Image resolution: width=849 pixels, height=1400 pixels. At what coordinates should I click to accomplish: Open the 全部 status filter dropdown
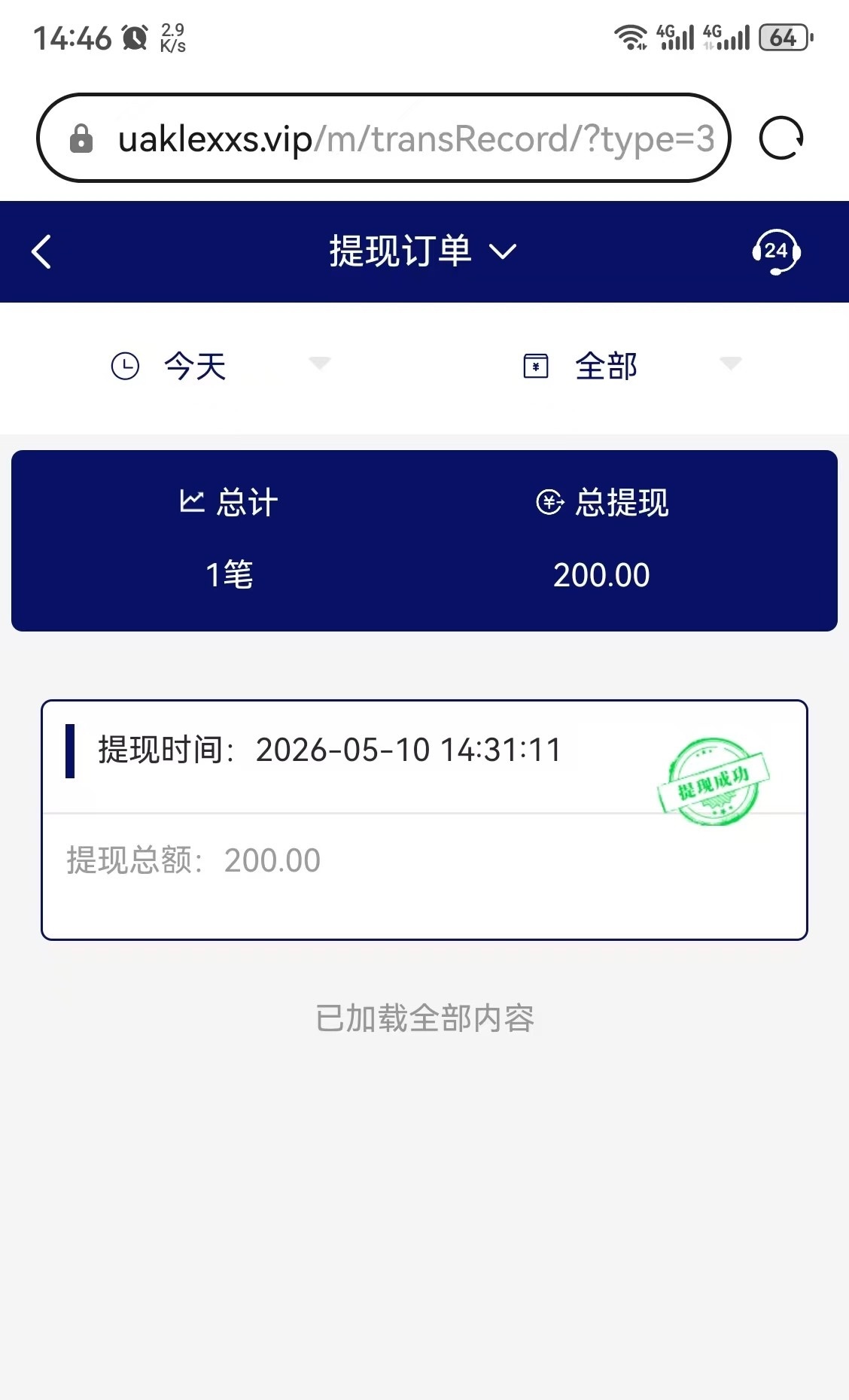631,367
